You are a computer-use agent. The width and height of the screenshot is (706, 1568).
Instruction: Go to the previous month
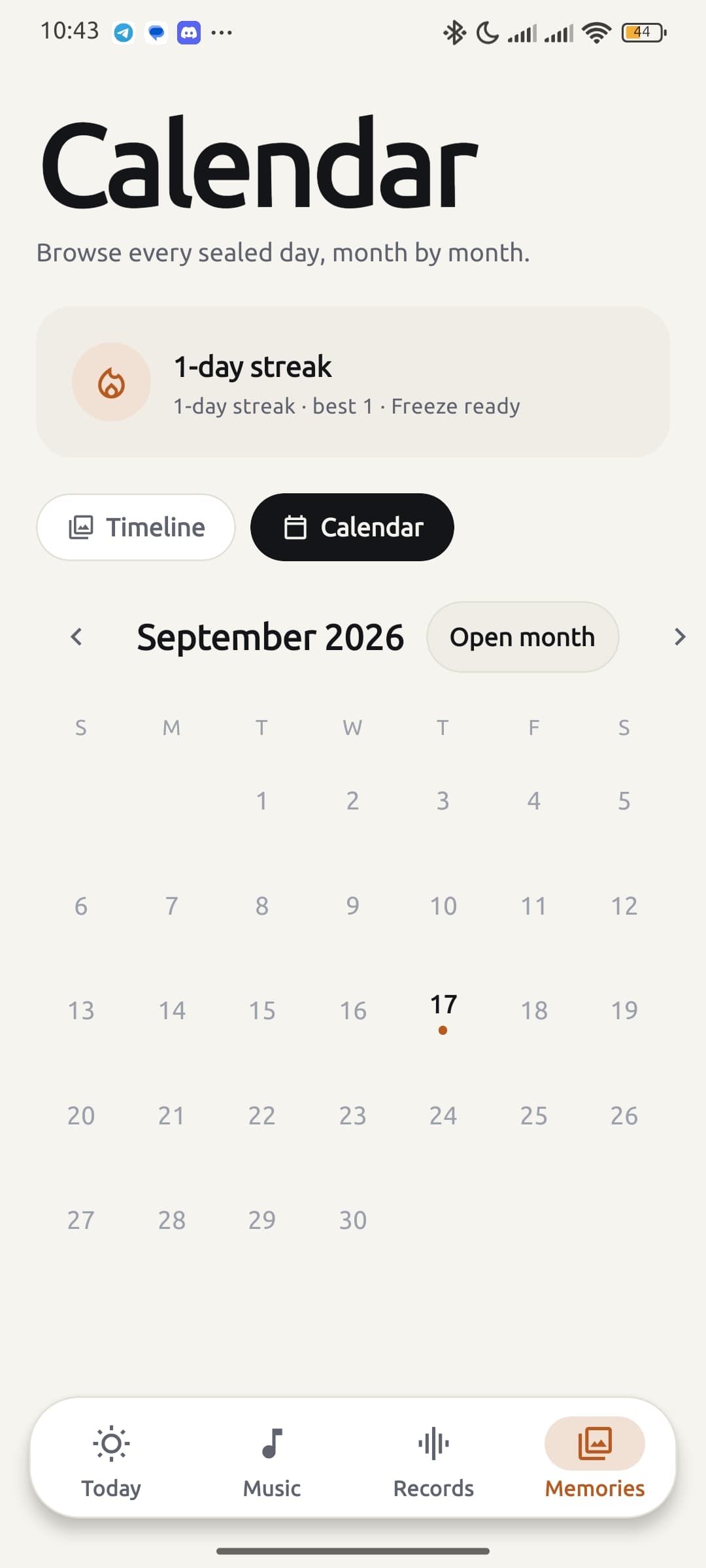point(76,637)
